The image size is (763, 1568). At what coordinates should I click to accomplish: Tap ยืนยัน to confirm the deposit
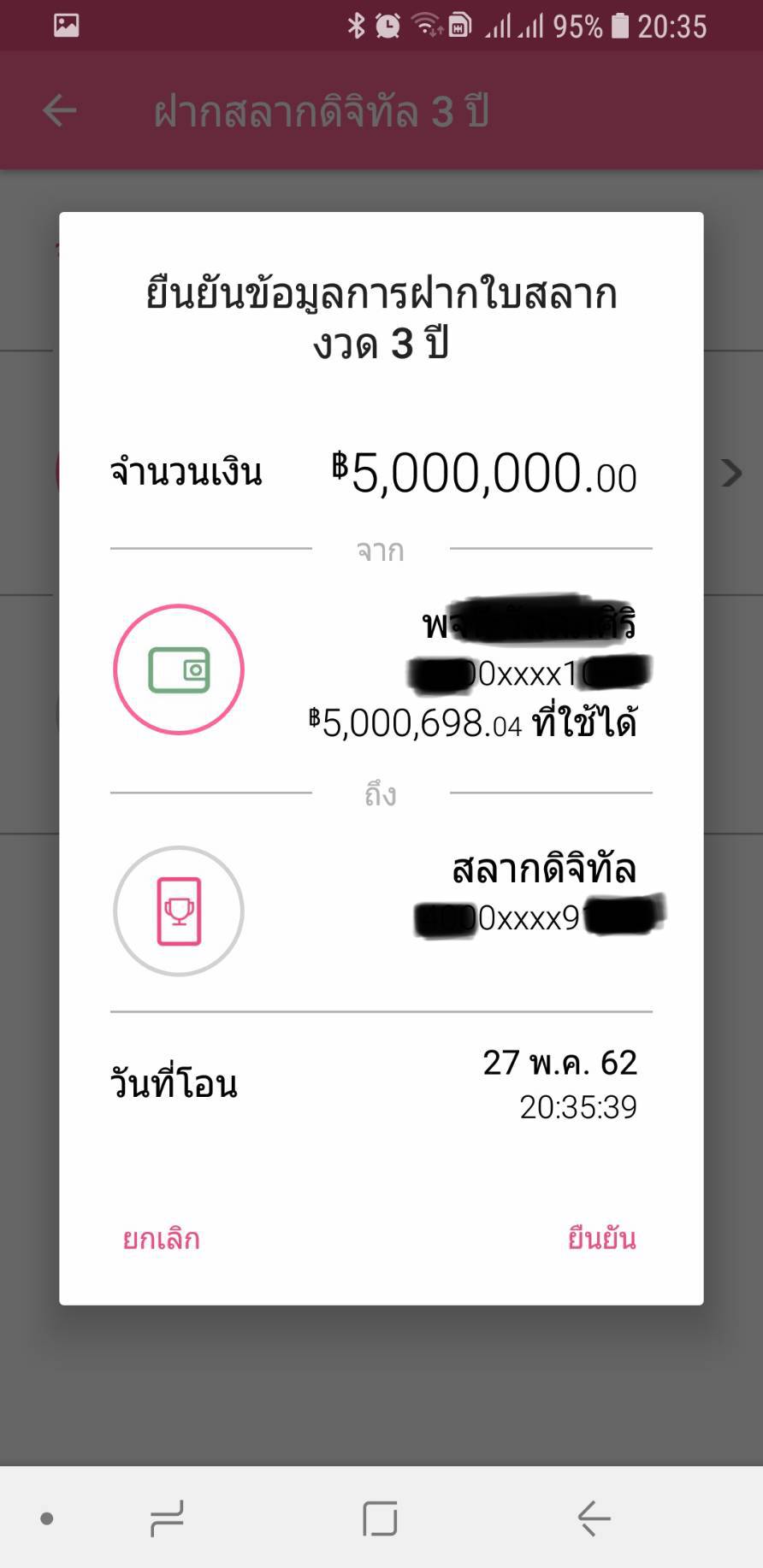(601, 1238)
